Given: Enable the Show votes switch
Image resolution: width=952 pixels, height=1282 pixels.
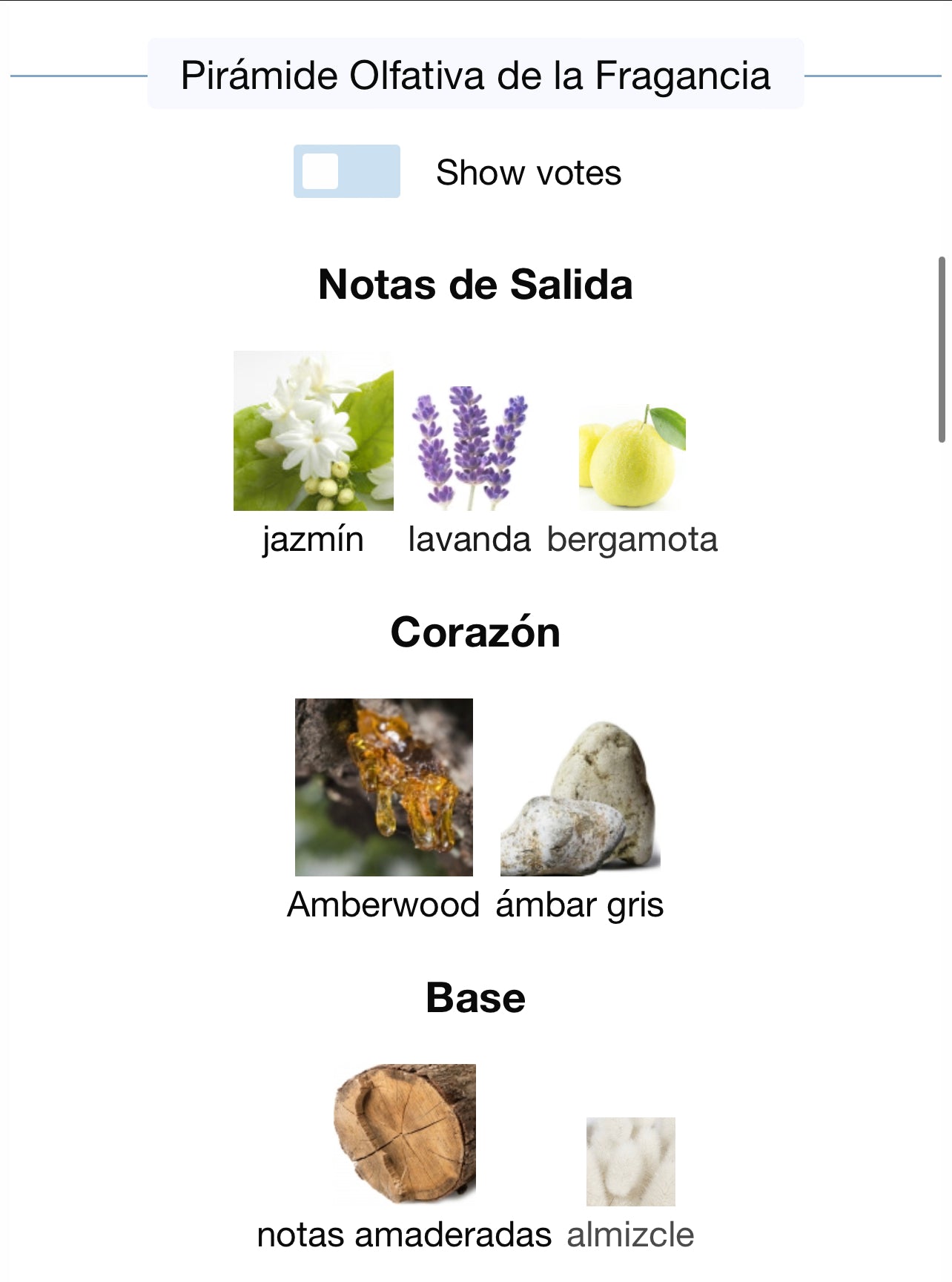Looking at the screenshot, I should (346, 171).
